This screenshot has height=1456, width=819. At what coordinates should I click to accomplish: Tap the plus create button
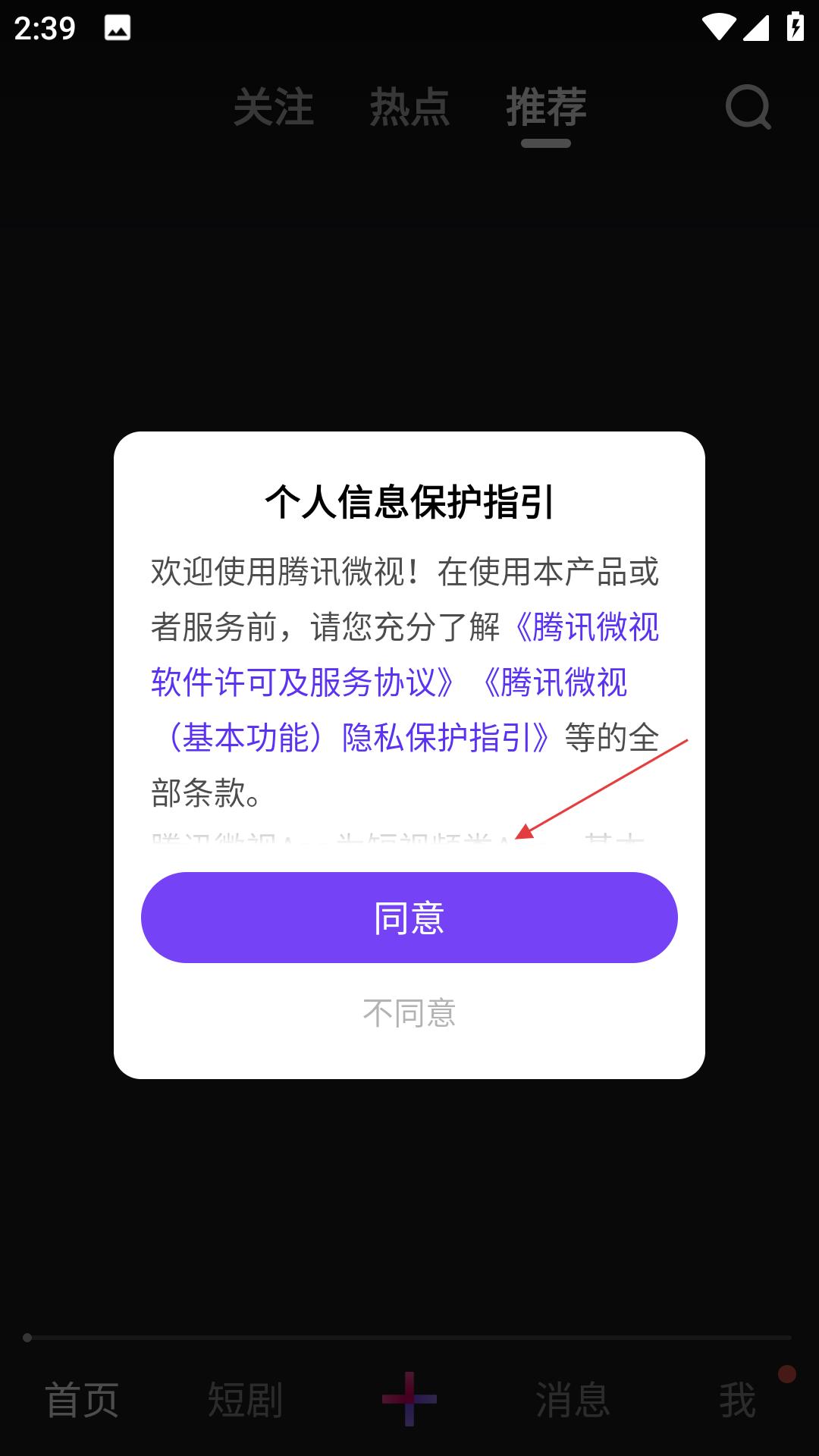coord(409,1399)
